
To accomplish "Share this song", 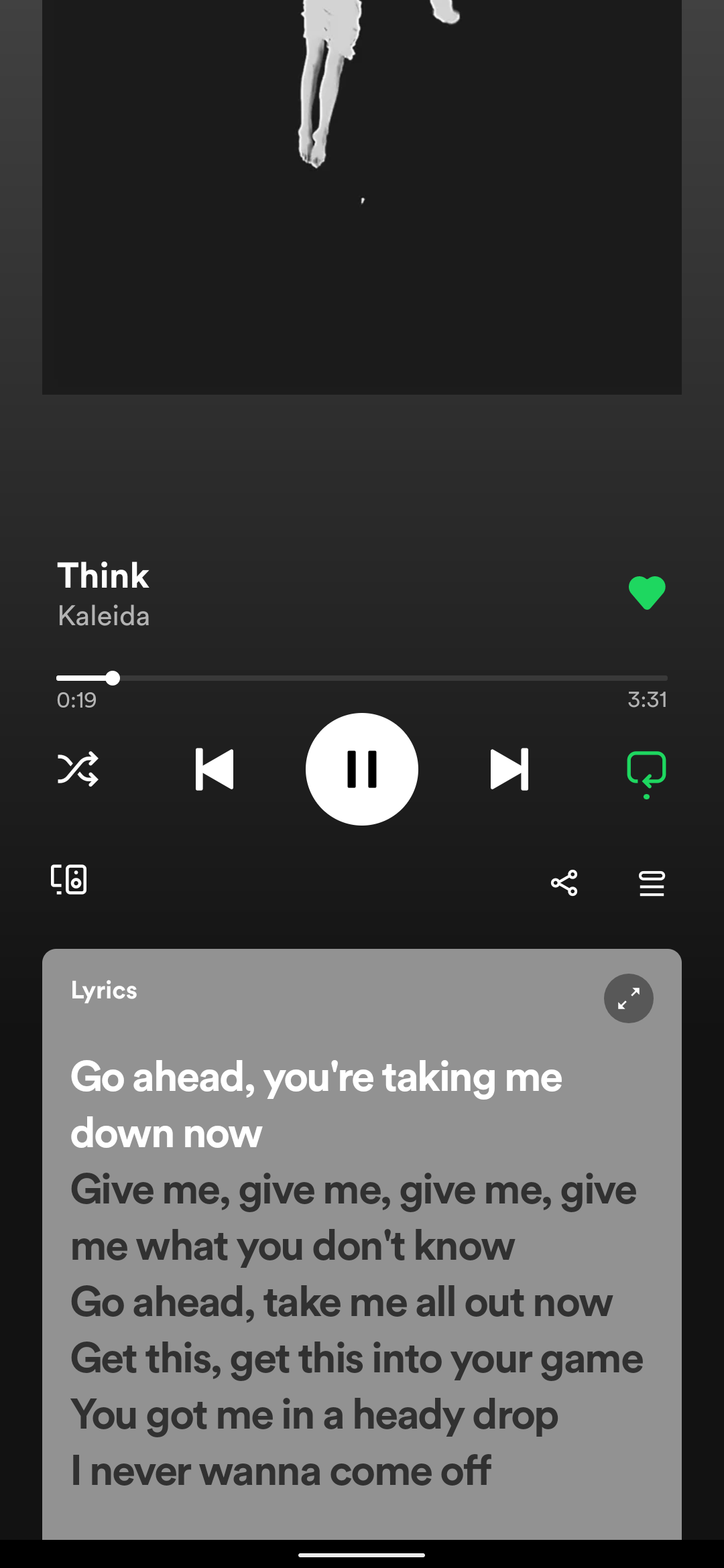I will [x=564, y=883].
